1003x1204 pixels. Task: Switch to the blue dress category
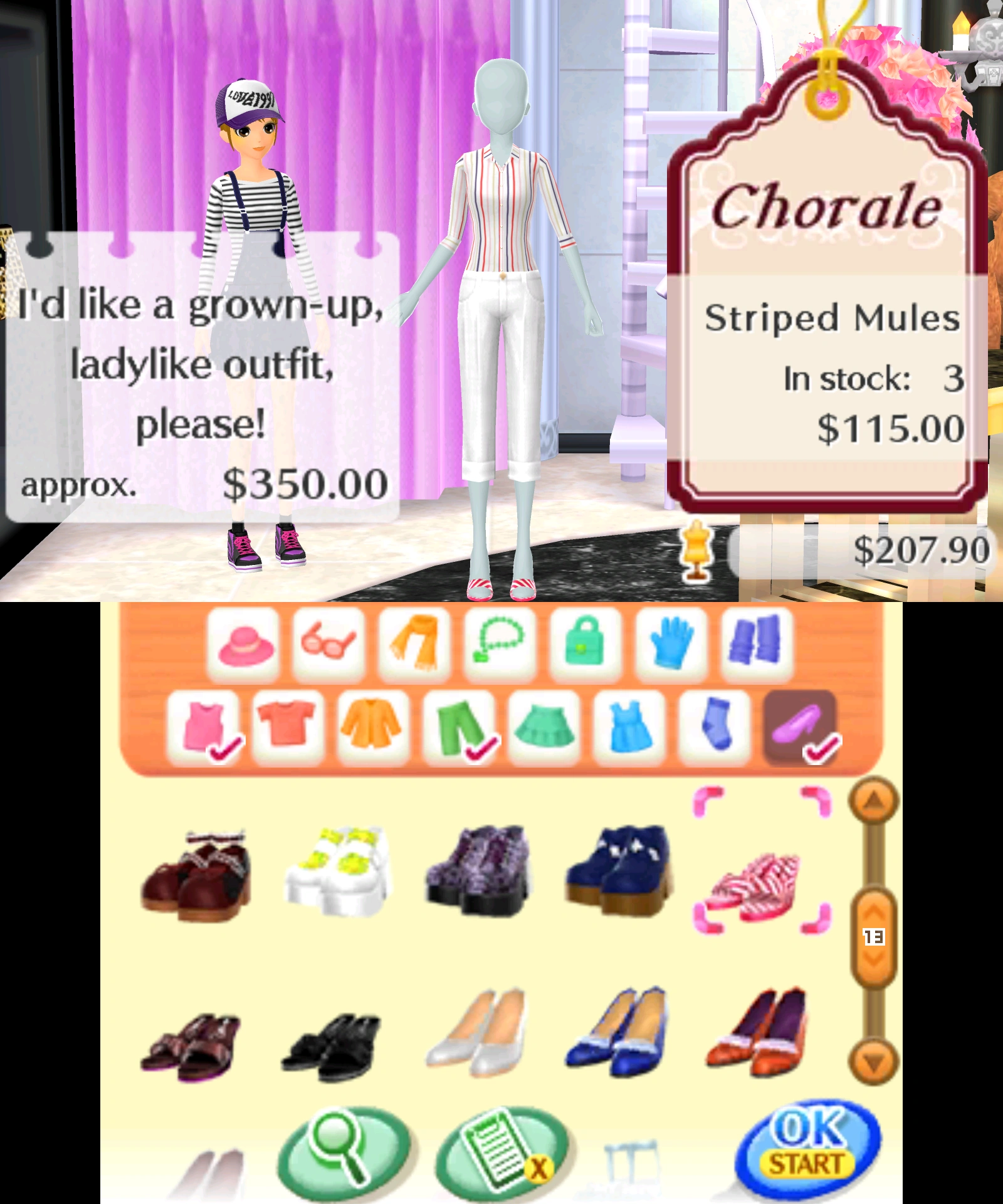point(629,727)
